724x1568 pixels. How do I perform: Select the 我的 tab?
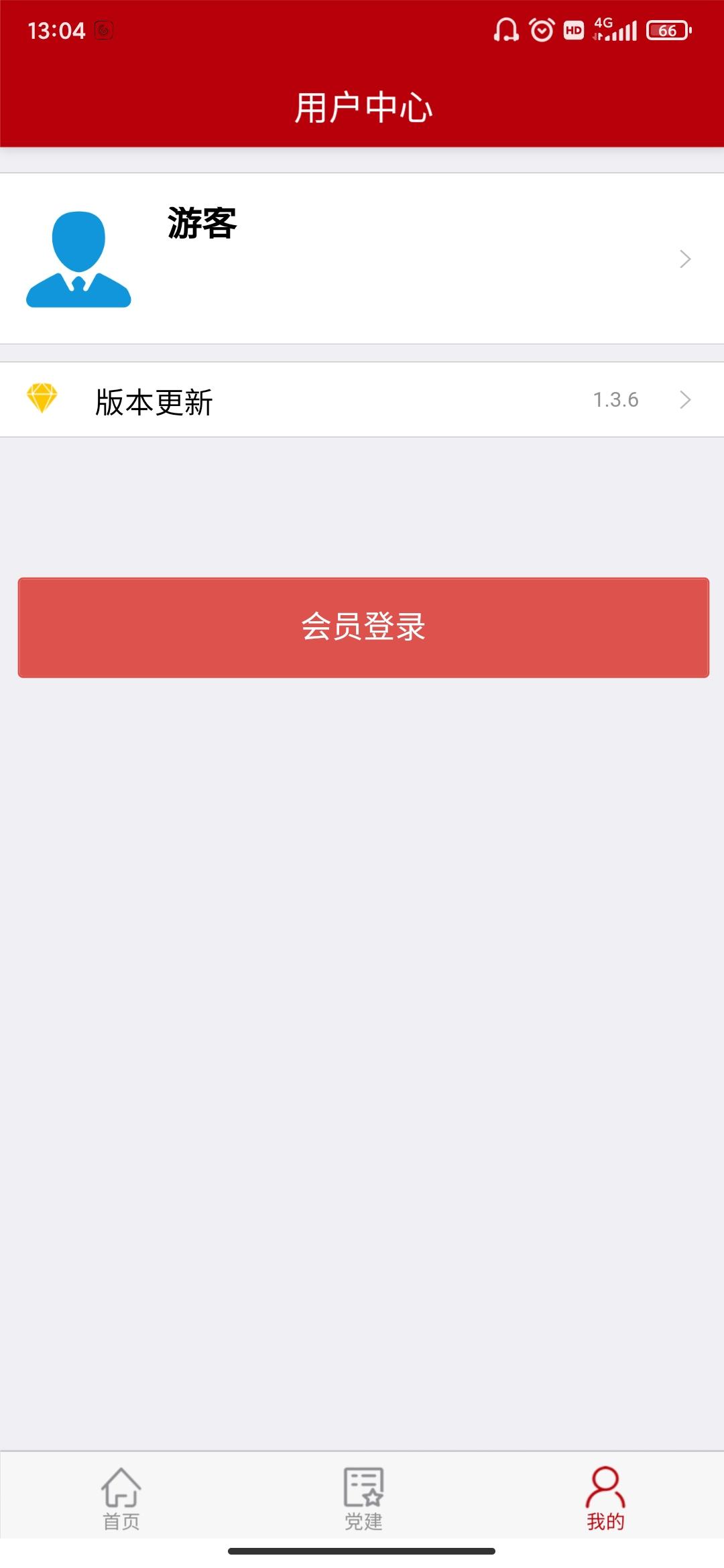click(x=605, y=1499)
